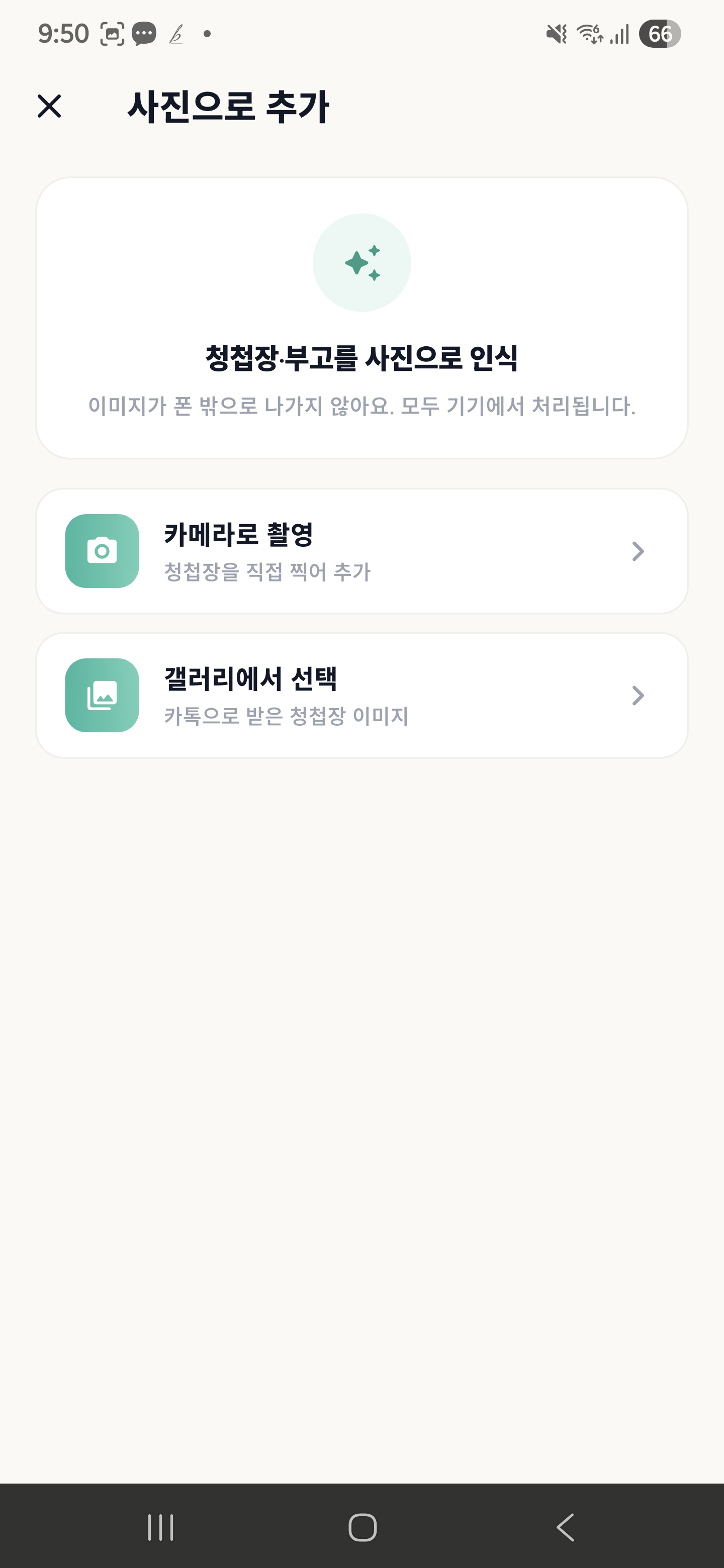Tap the system back button
Screen dimensions: 724x1568
point(566,1527)
